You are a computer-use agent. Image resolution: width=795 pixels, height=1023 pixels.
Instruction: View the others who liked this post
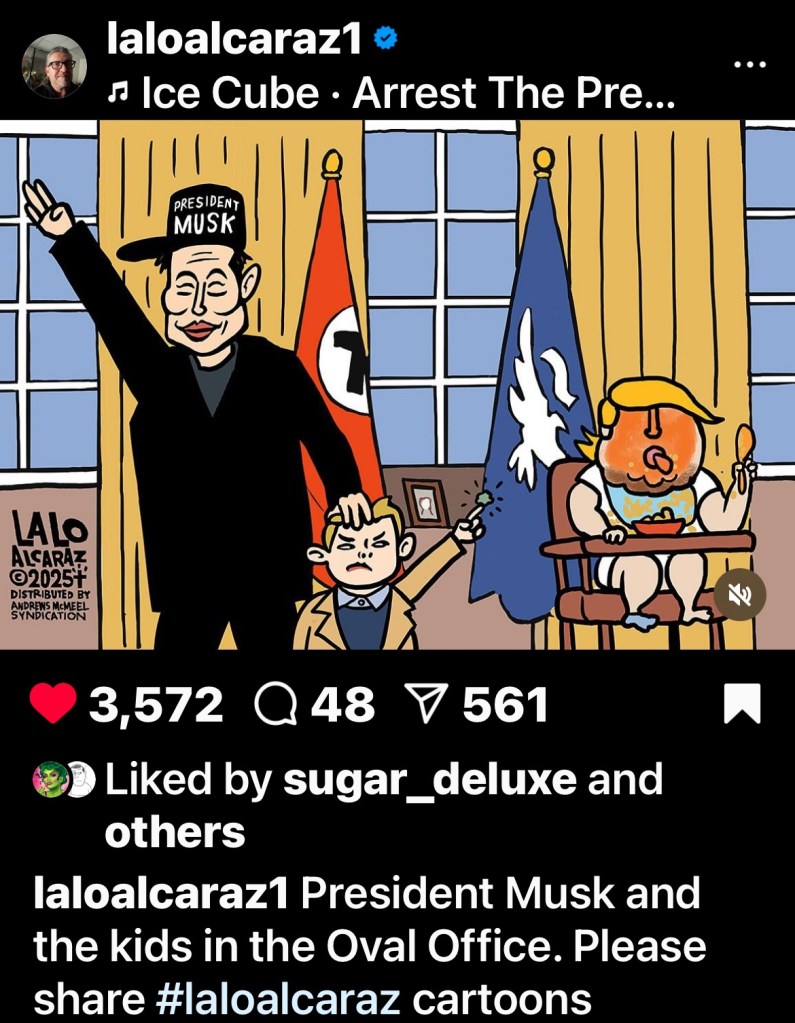174,832
